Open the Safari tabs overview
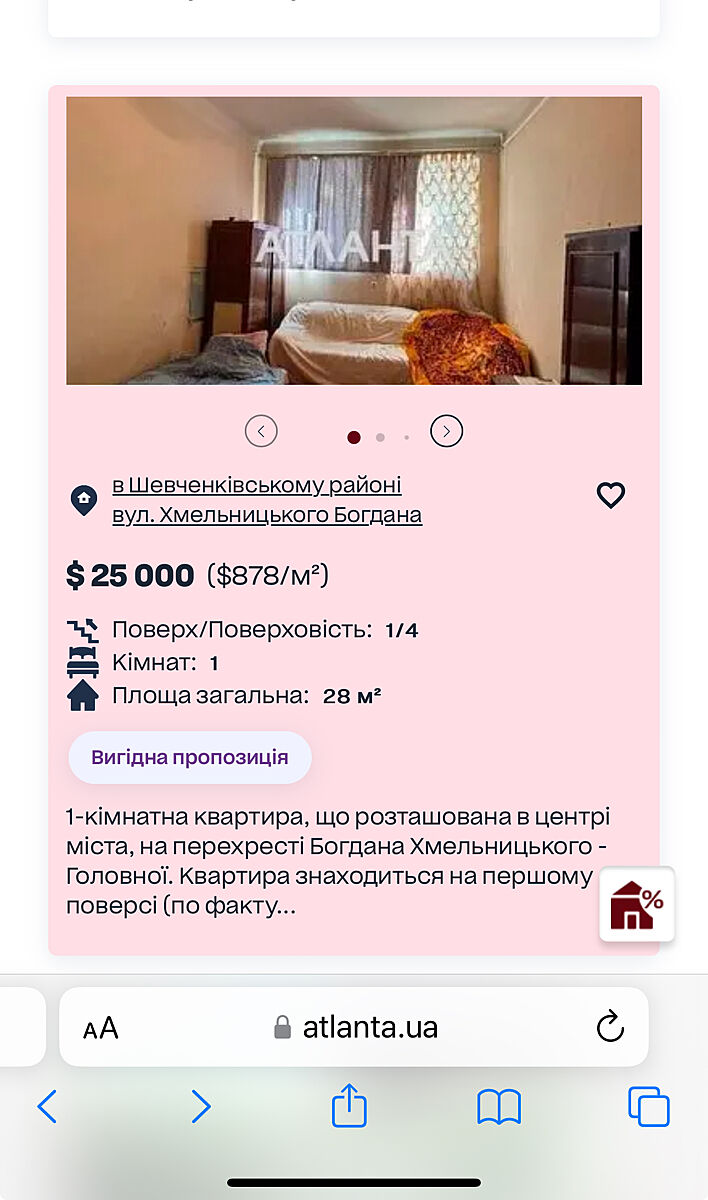This screenshot has width=708, height=1200. pyautogui.click(x=648, y=1107)
